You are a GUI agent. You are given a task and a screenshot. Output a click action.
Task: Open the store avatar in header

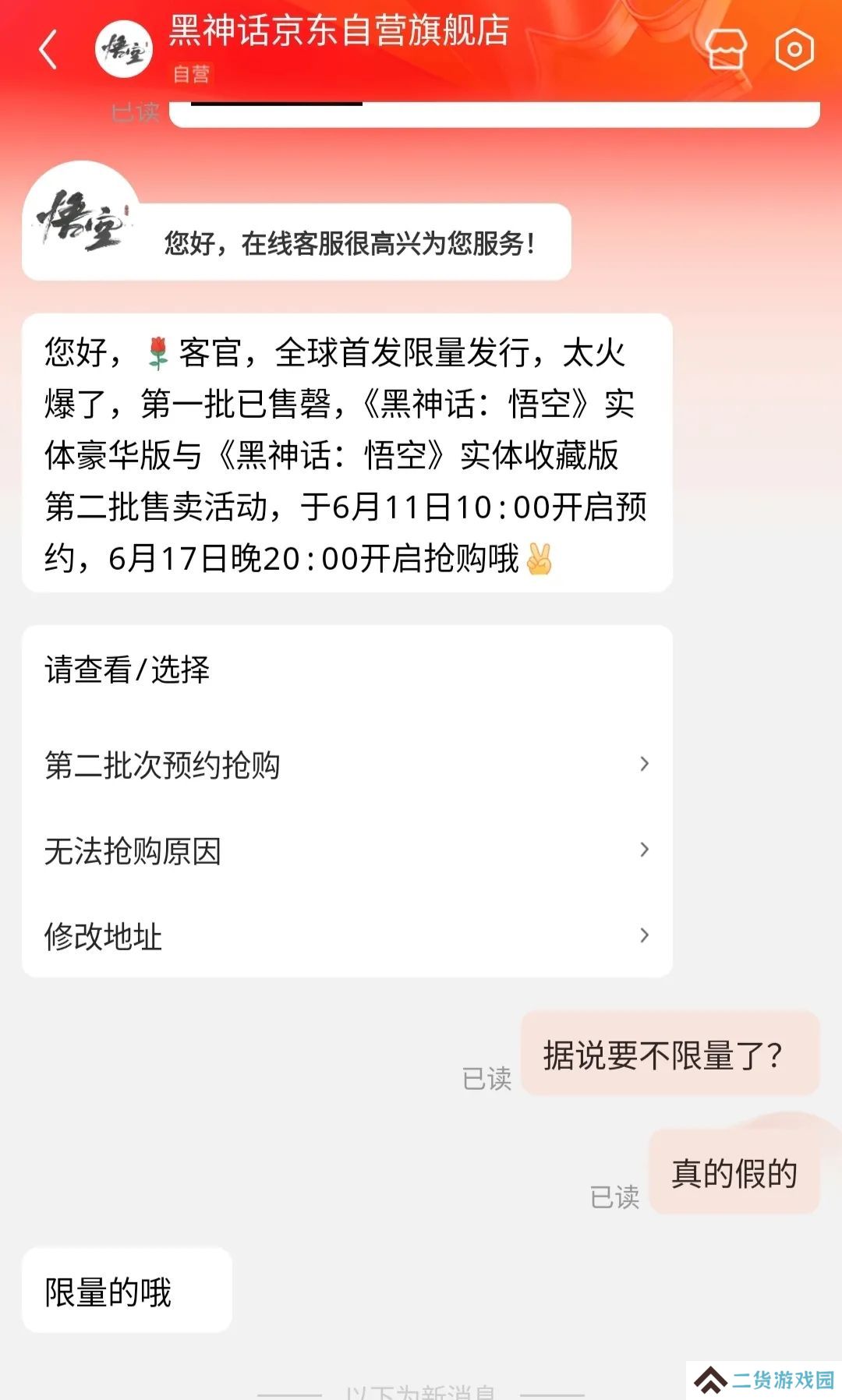click(123, 50)
